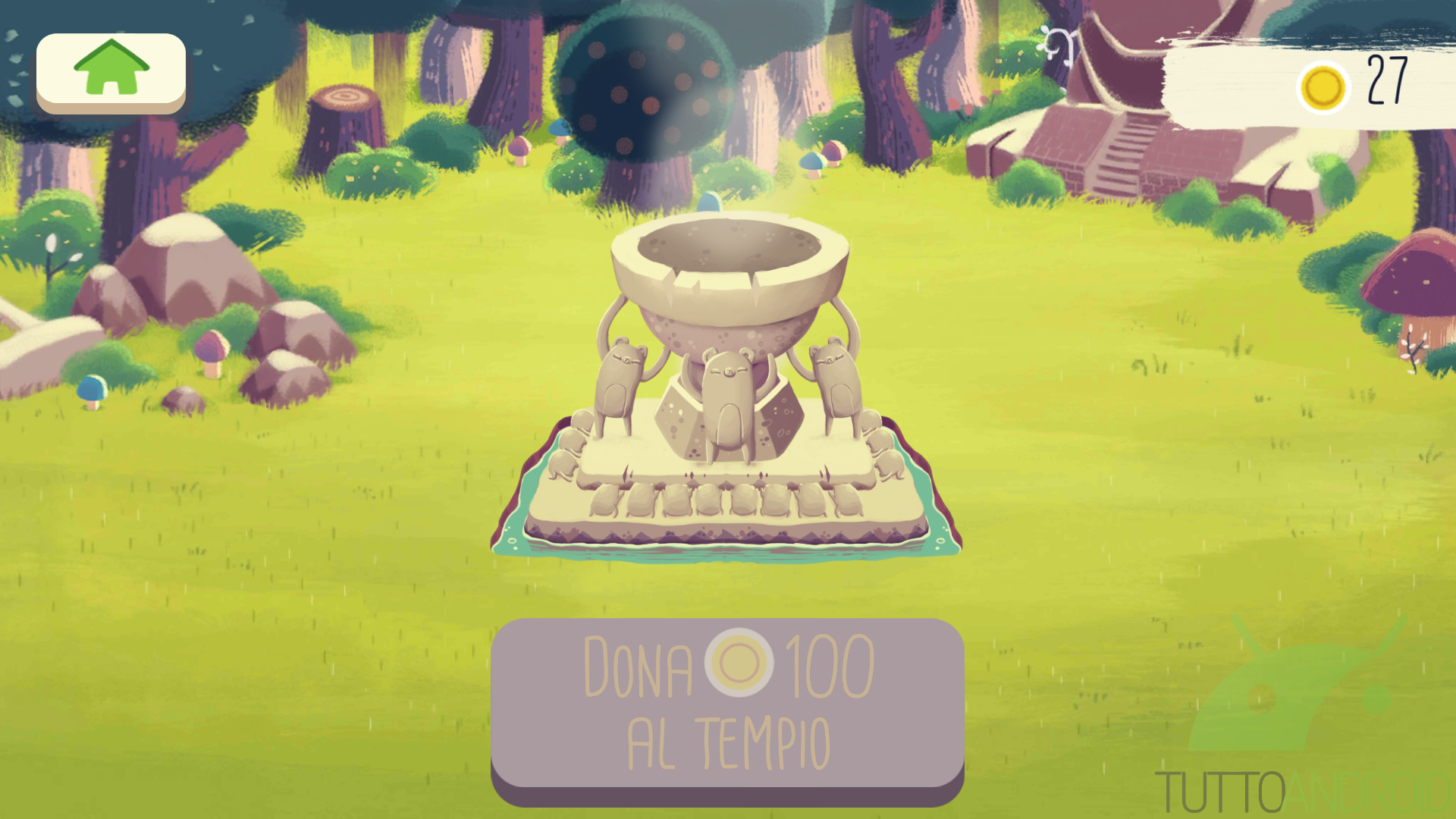Screen dimensions: 1456x819
Task: Tap the 'Dona 100 al tempio' button
Action: tap(727, 705)
